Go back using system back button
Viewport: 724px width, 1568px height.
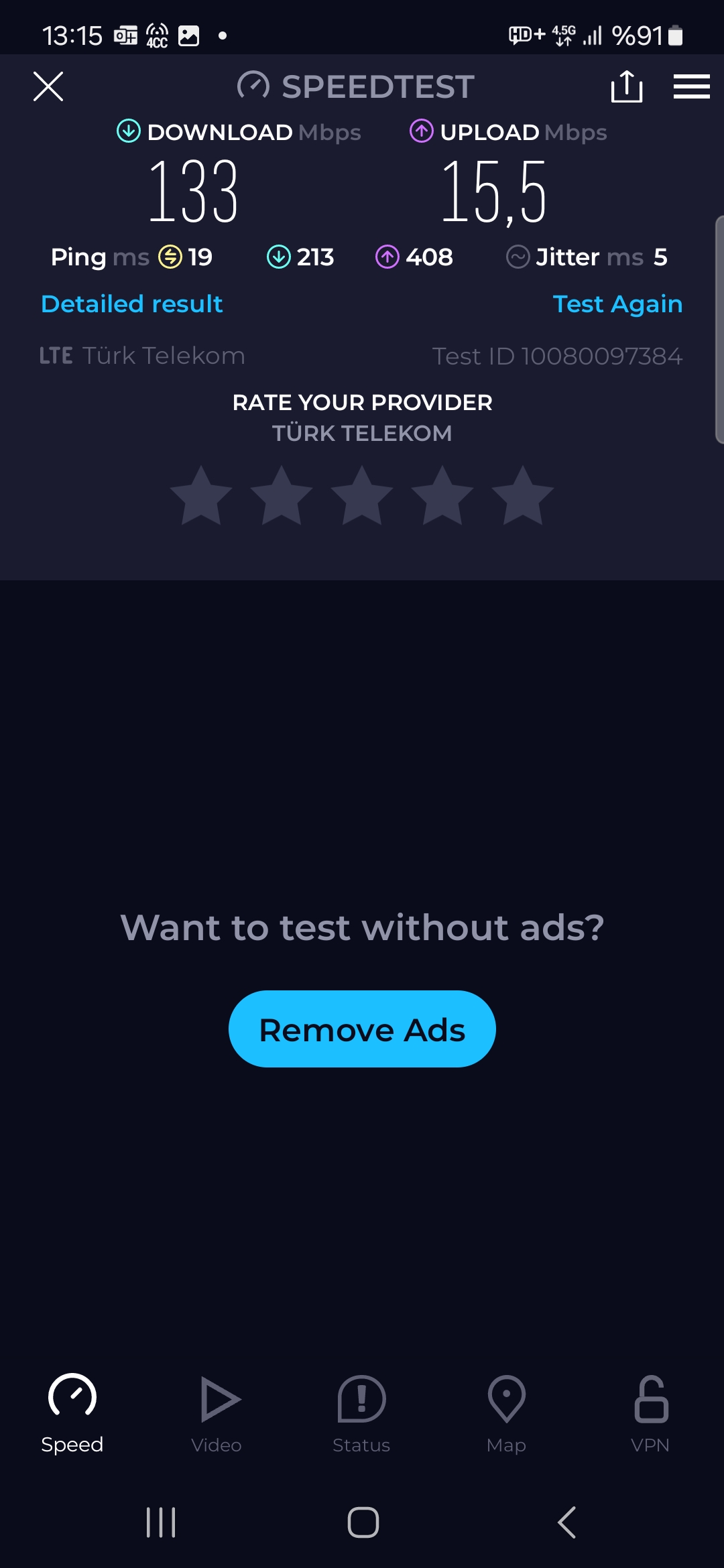pos(567,1522)
